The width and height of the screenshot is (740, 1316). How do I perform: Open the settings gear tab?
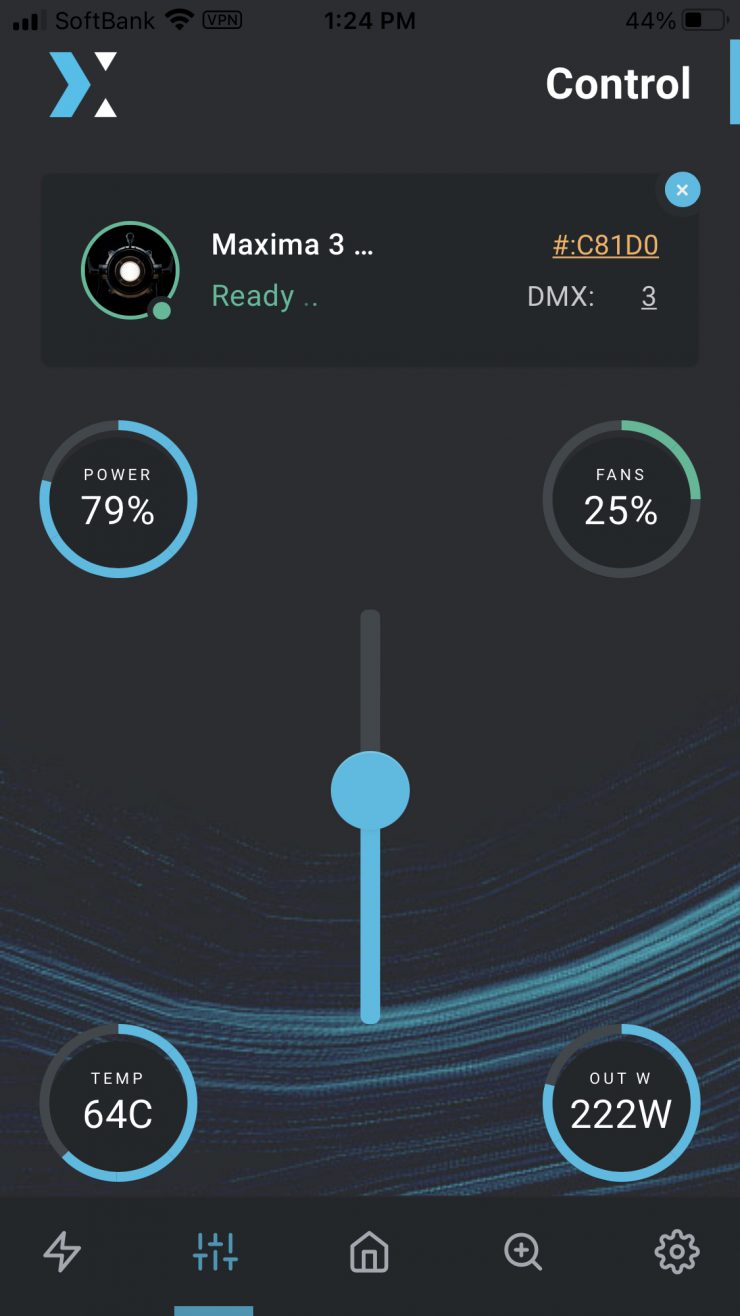pos(676,1251)
